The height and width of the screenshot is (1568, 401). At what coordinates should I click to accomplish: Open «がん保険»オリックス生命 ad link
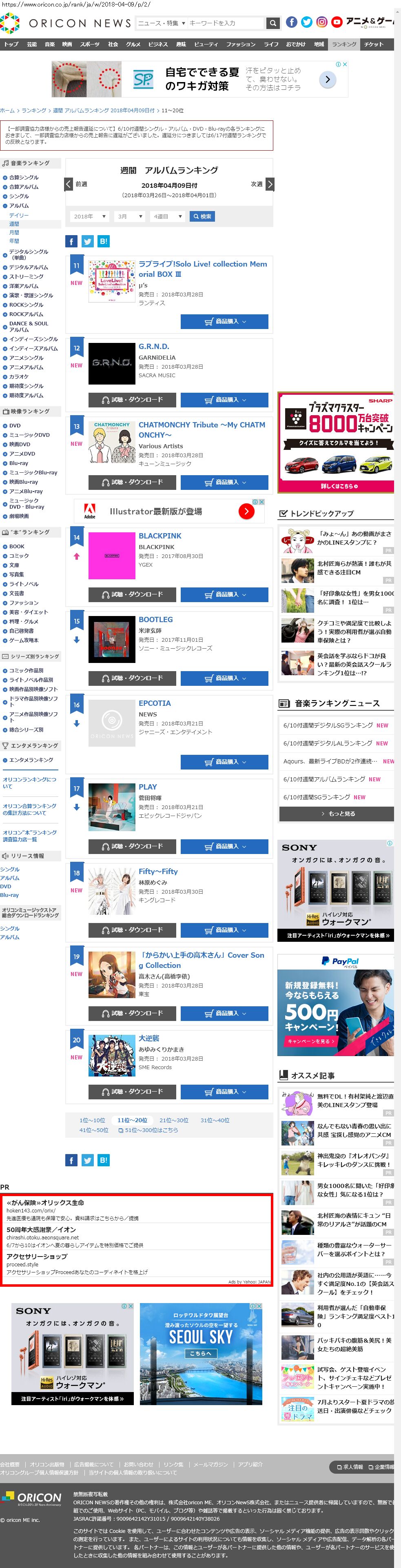[x=45, y=1203]
